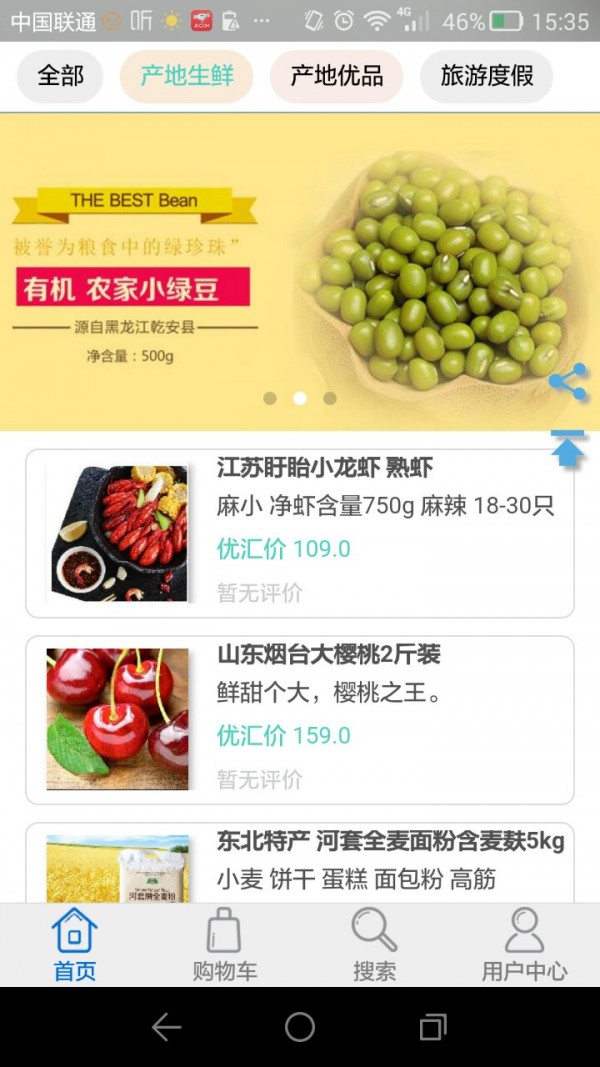Switch to the 搜索 tab
Screen dimensions: 600x1067
(374, 945)
